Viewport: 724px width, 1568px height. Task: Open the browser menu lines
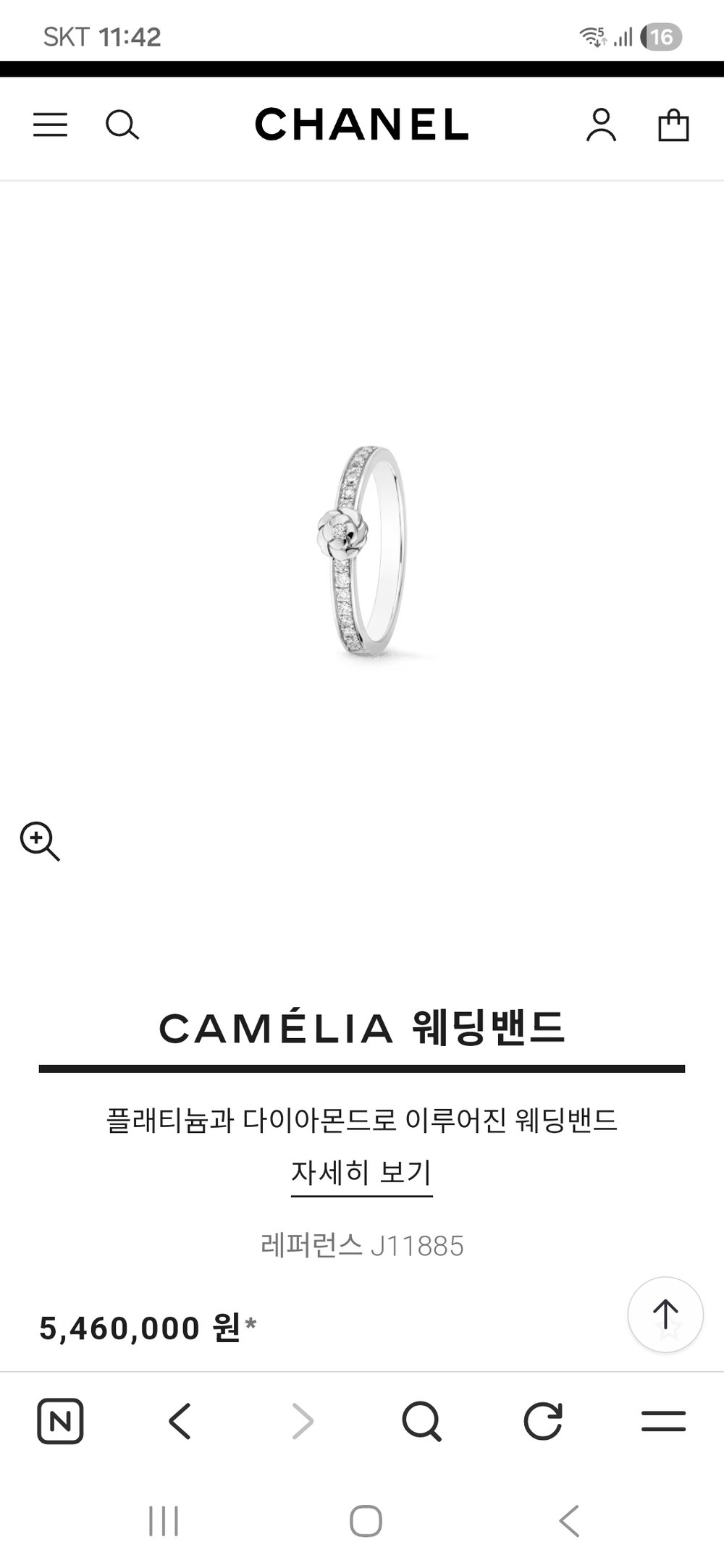(663, 1421)
